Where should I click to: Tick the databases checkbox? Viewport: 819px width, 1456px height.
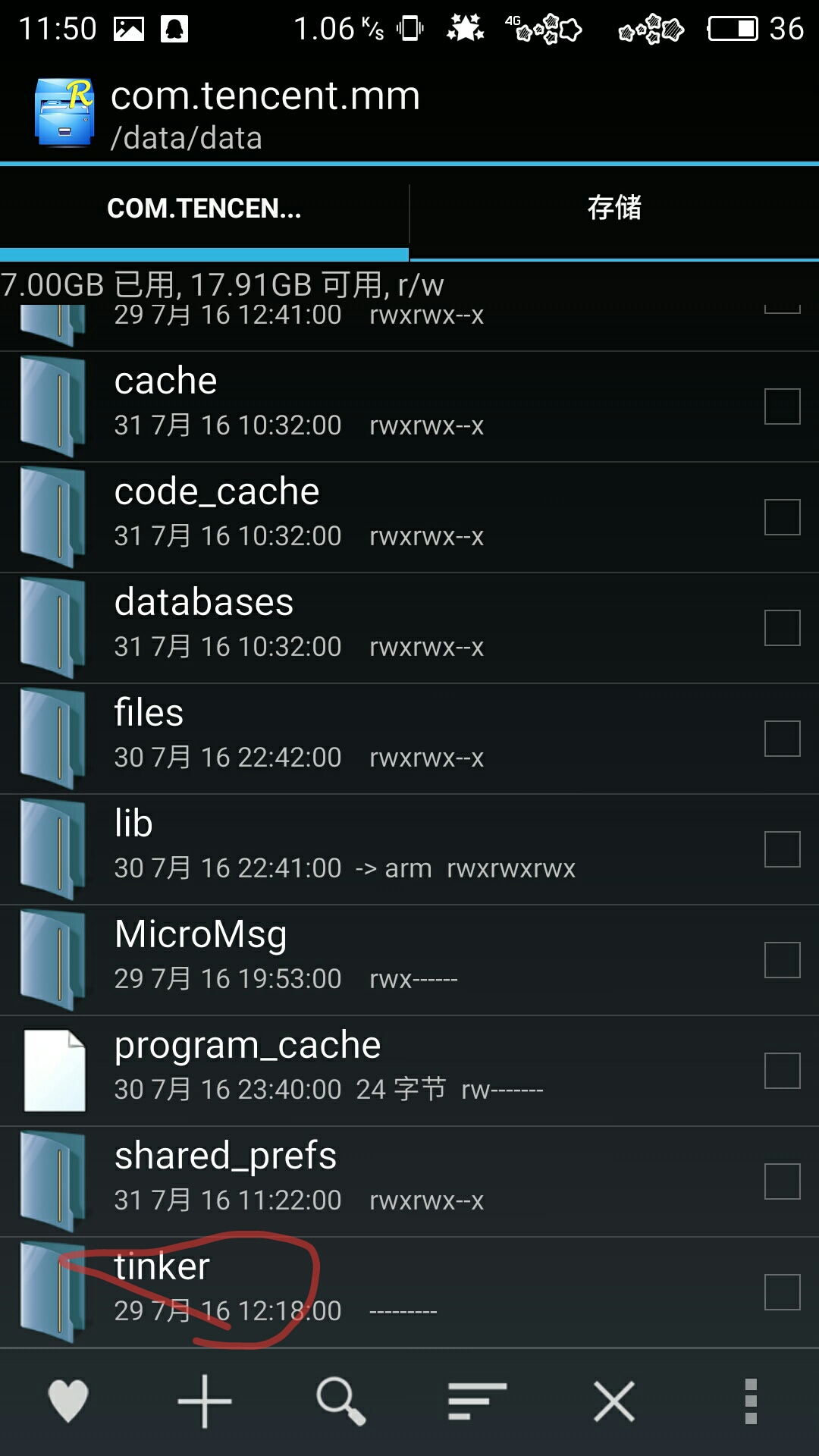(782, 628)
